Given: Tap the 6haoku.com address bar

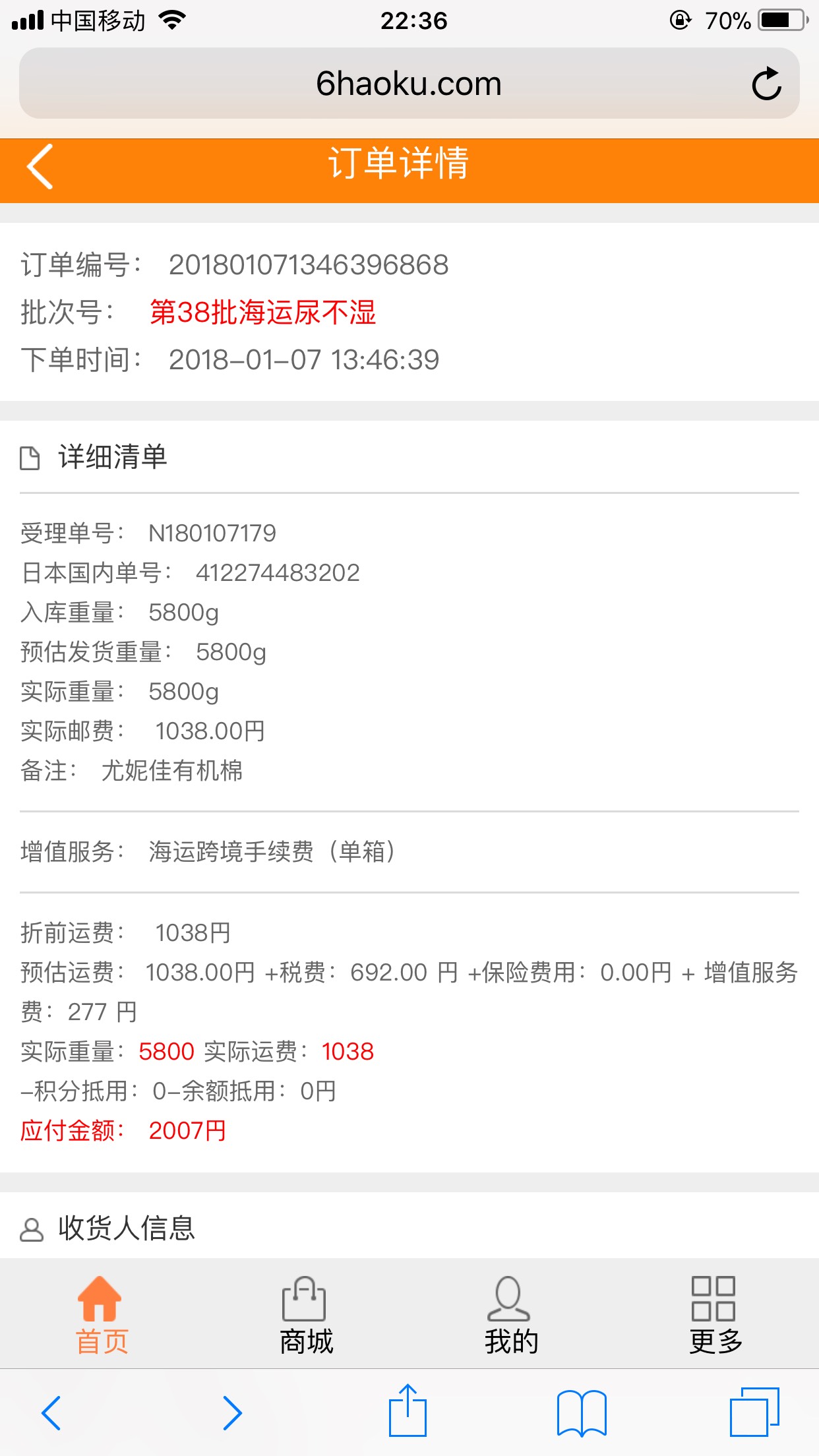Looking at the screenshot, I should [x=409, y=84].
